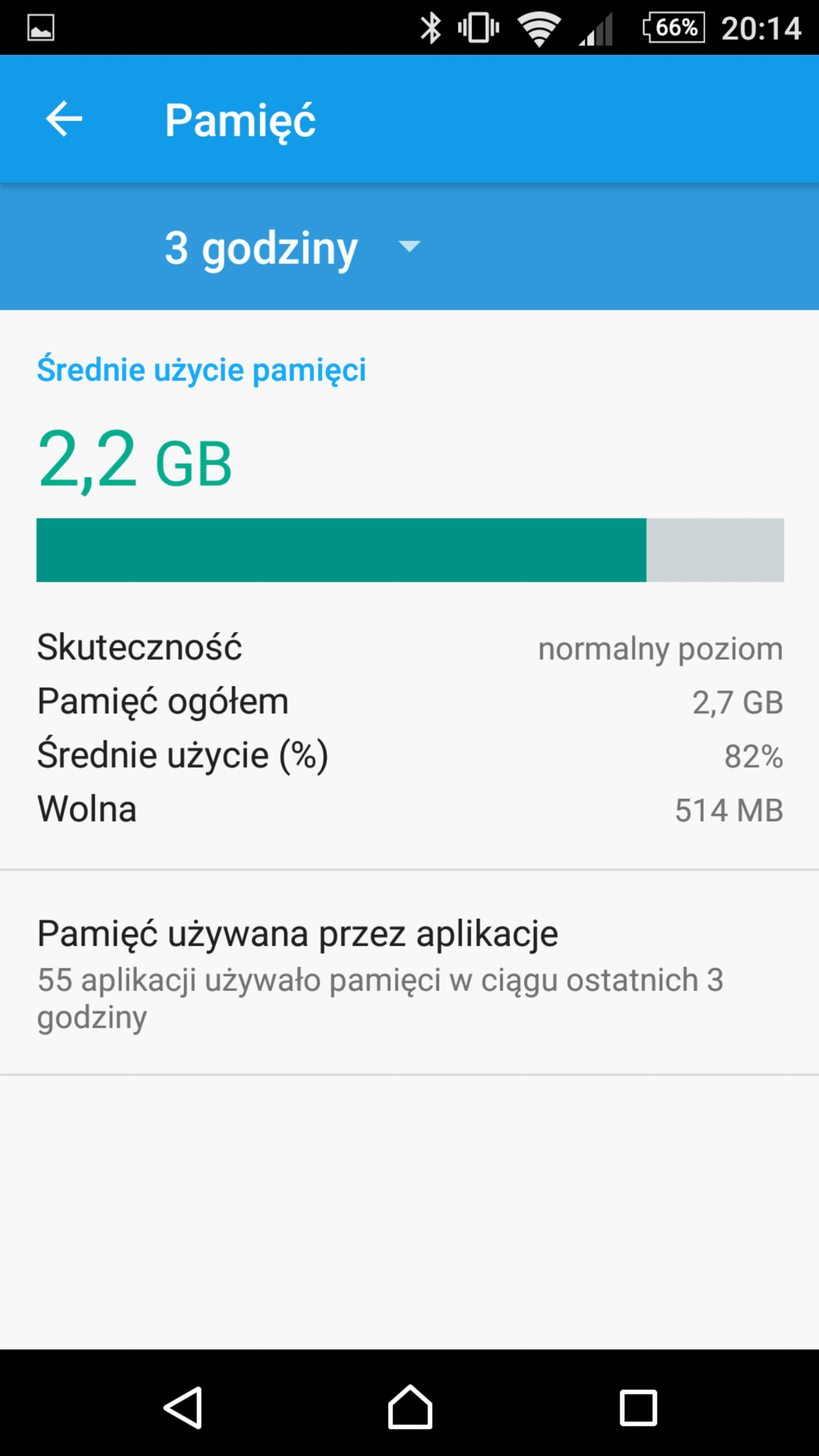819x1456 pixels.
Task: Open the 3 godziny time range dropdown
Action: pyautogui.click(x=292, y=248)
